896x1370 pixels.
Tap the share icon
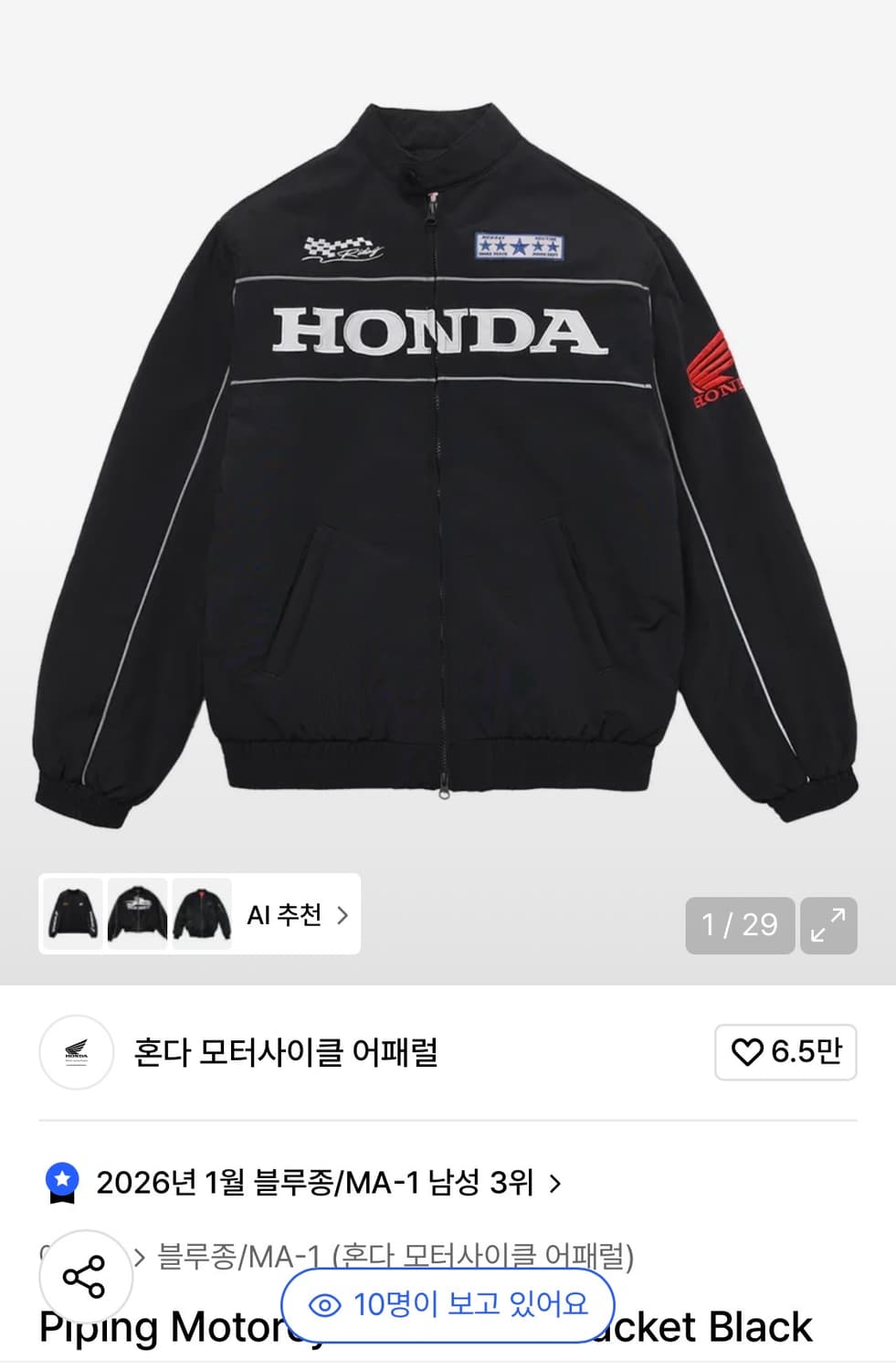click(80, 1278)
